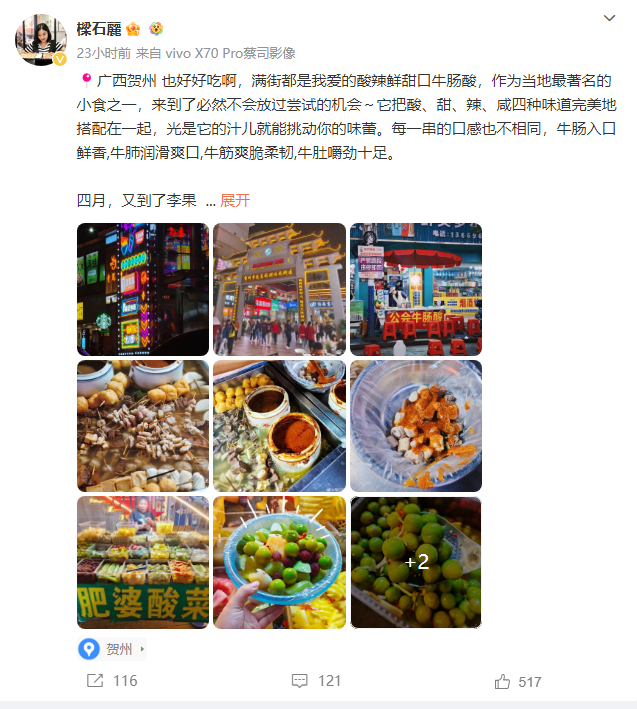Repost this post with 116 shares
Screen dimensions: 637x709
111,681
